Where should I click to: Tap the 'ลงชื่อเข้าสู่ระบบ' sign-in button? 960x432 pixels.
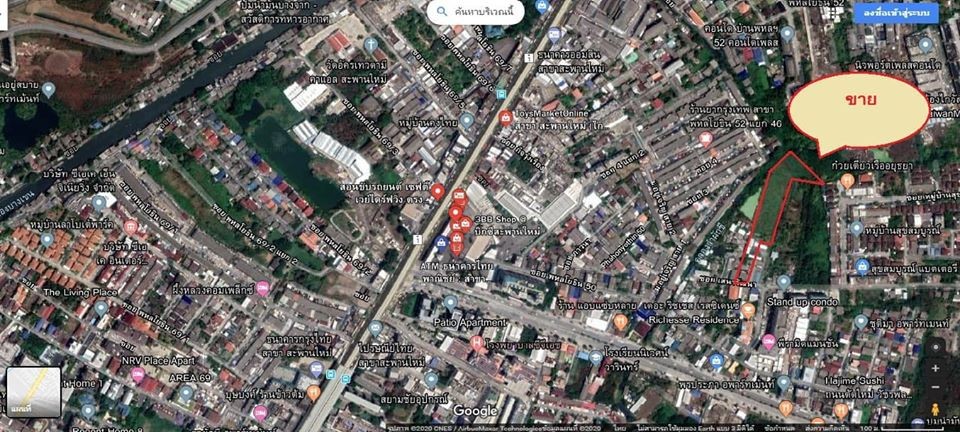896,13
